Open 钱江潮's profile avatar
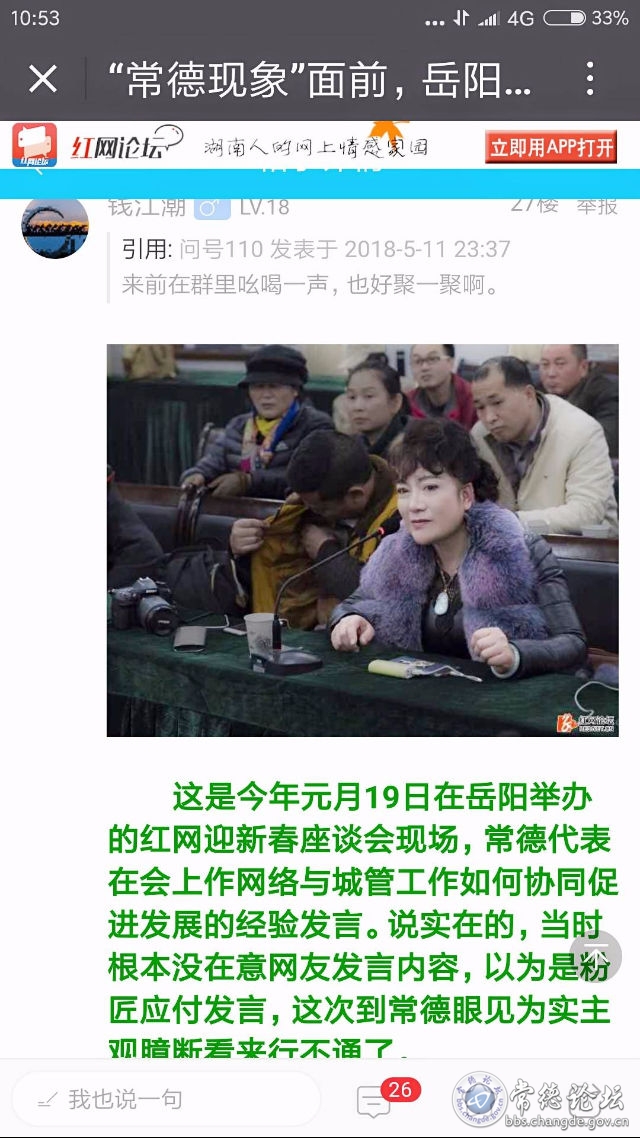 (55, 227)
